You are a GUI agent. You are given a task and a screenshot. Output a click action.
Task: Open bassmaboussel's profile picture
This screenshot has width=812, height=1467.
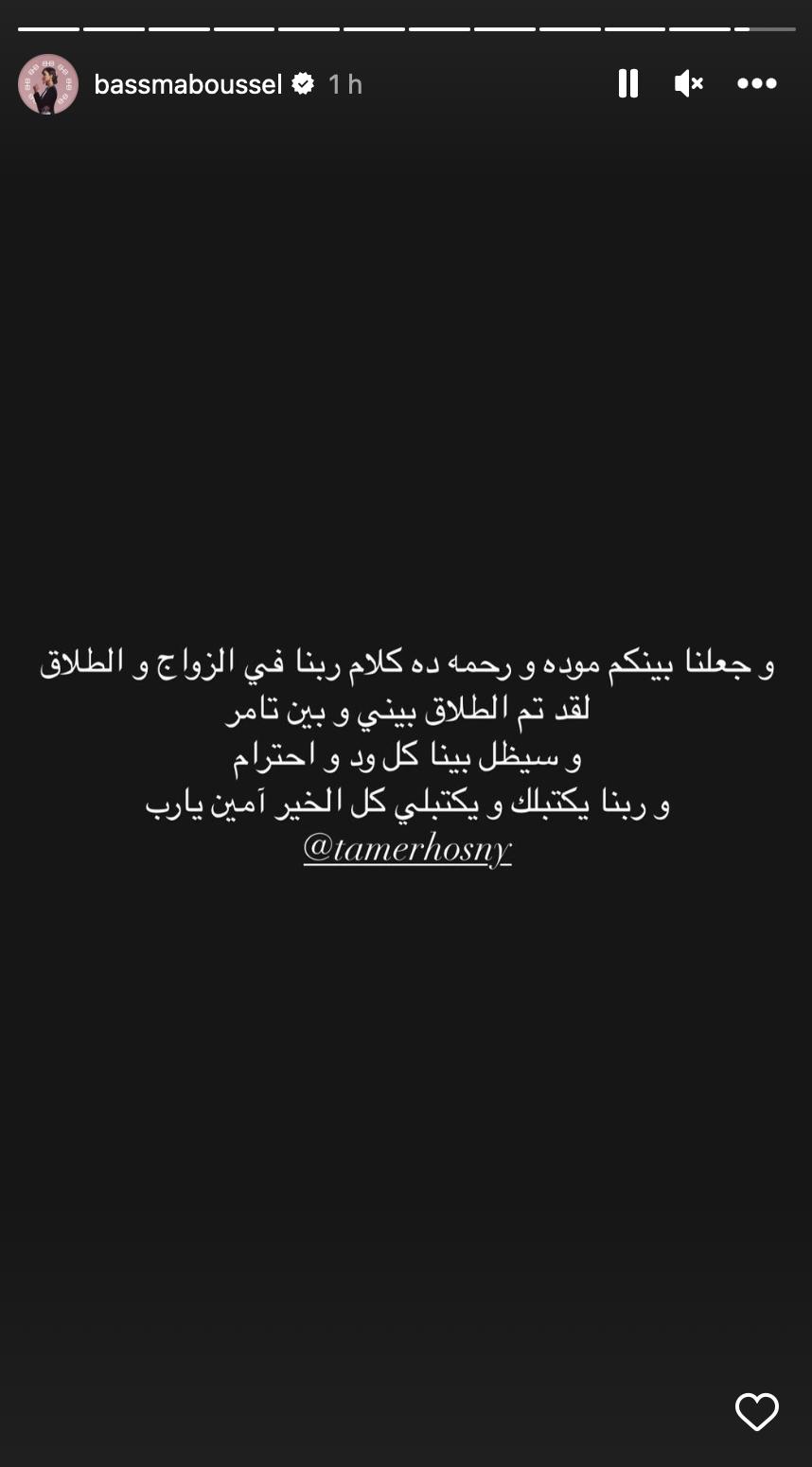click(48, 84)
